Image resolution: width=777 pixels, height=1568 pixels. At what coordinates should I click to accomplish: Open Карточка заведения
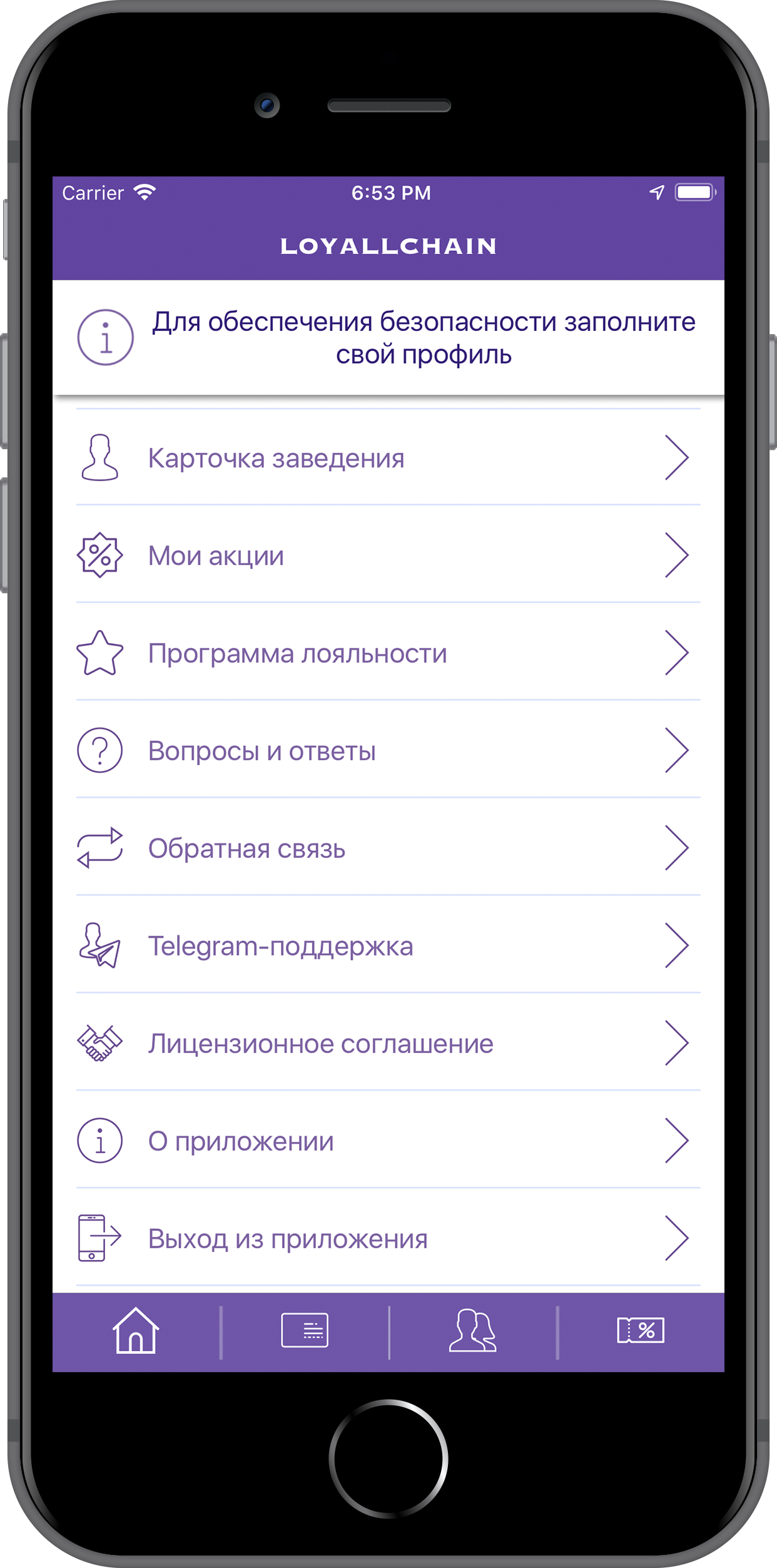click(x=388, y=458)
